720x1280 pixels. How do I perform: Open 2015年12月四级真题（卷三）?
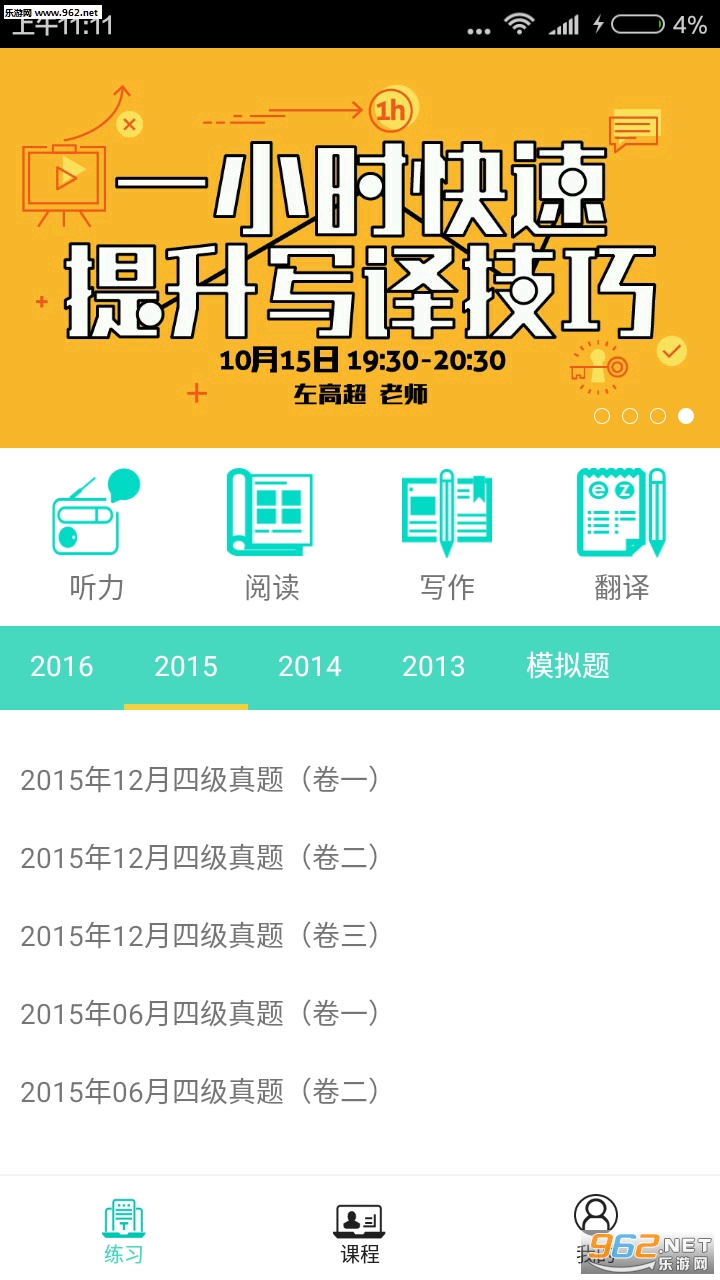pyautogui.click(x=360, y=935)
